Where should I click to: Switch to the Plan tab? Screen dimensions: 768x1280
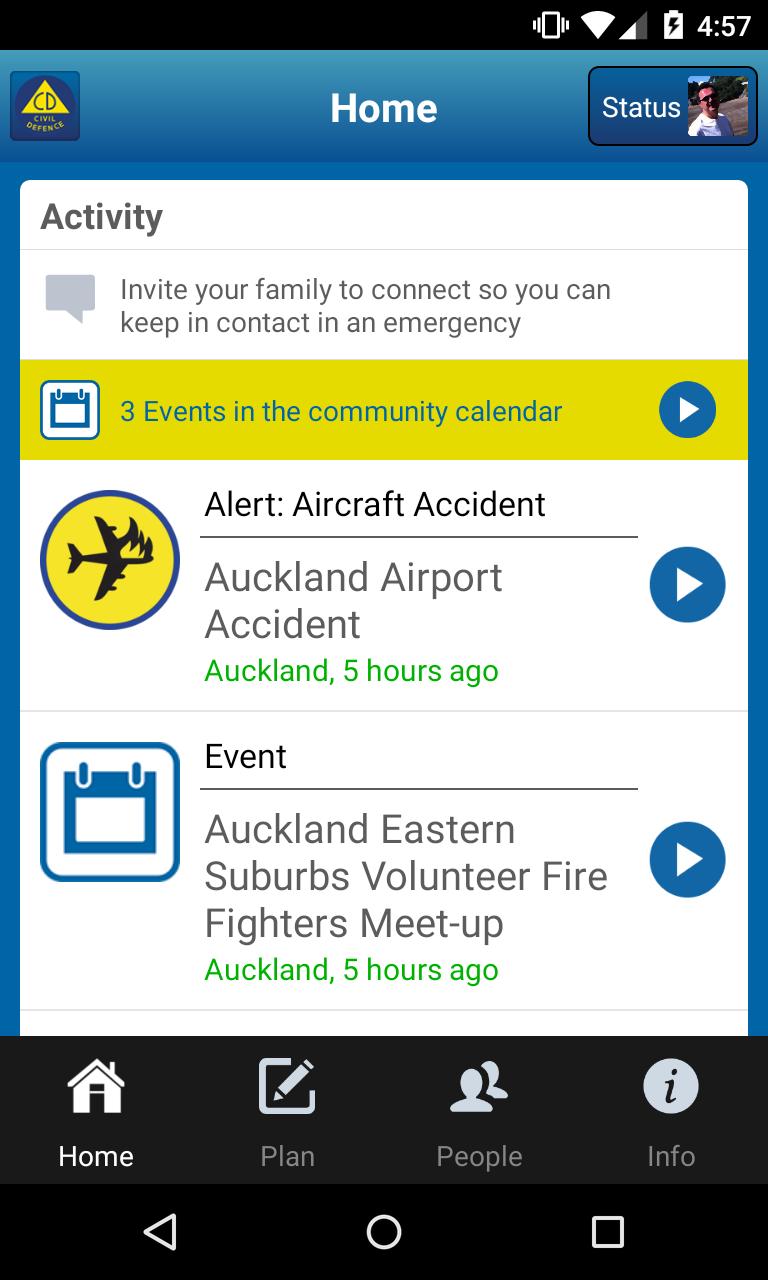(287, 1112)
